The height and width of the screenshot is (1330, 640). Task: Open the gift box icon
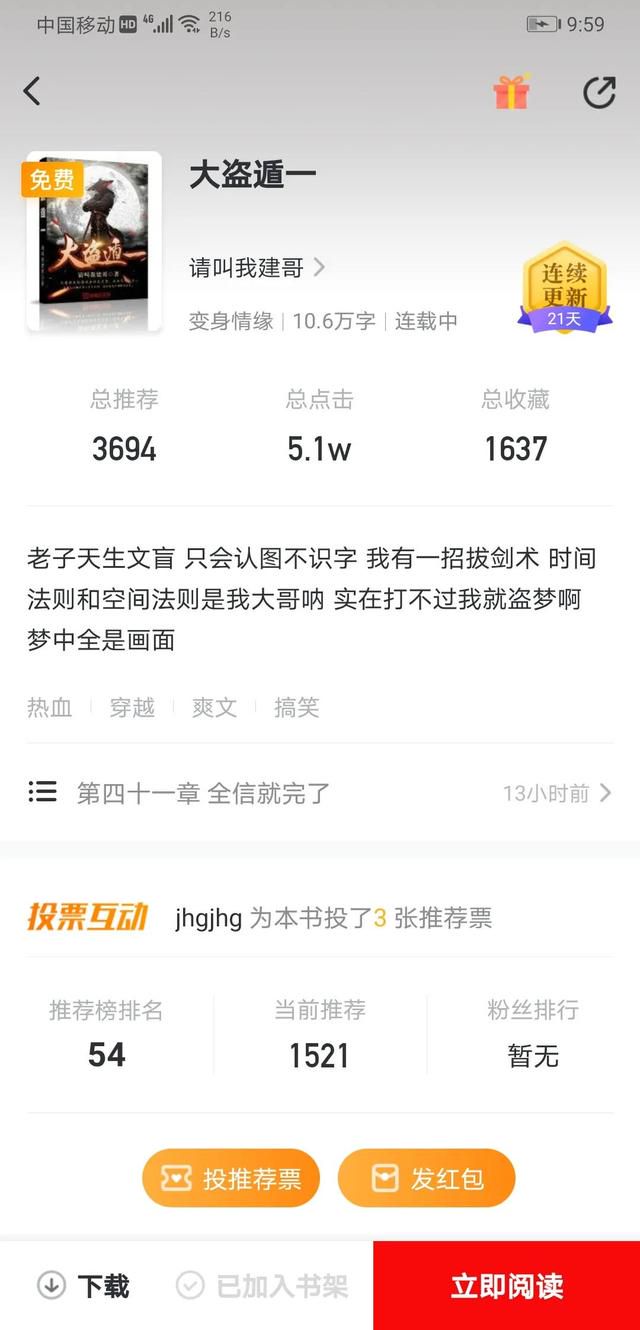pyautogui.click(x=511, y=92)
